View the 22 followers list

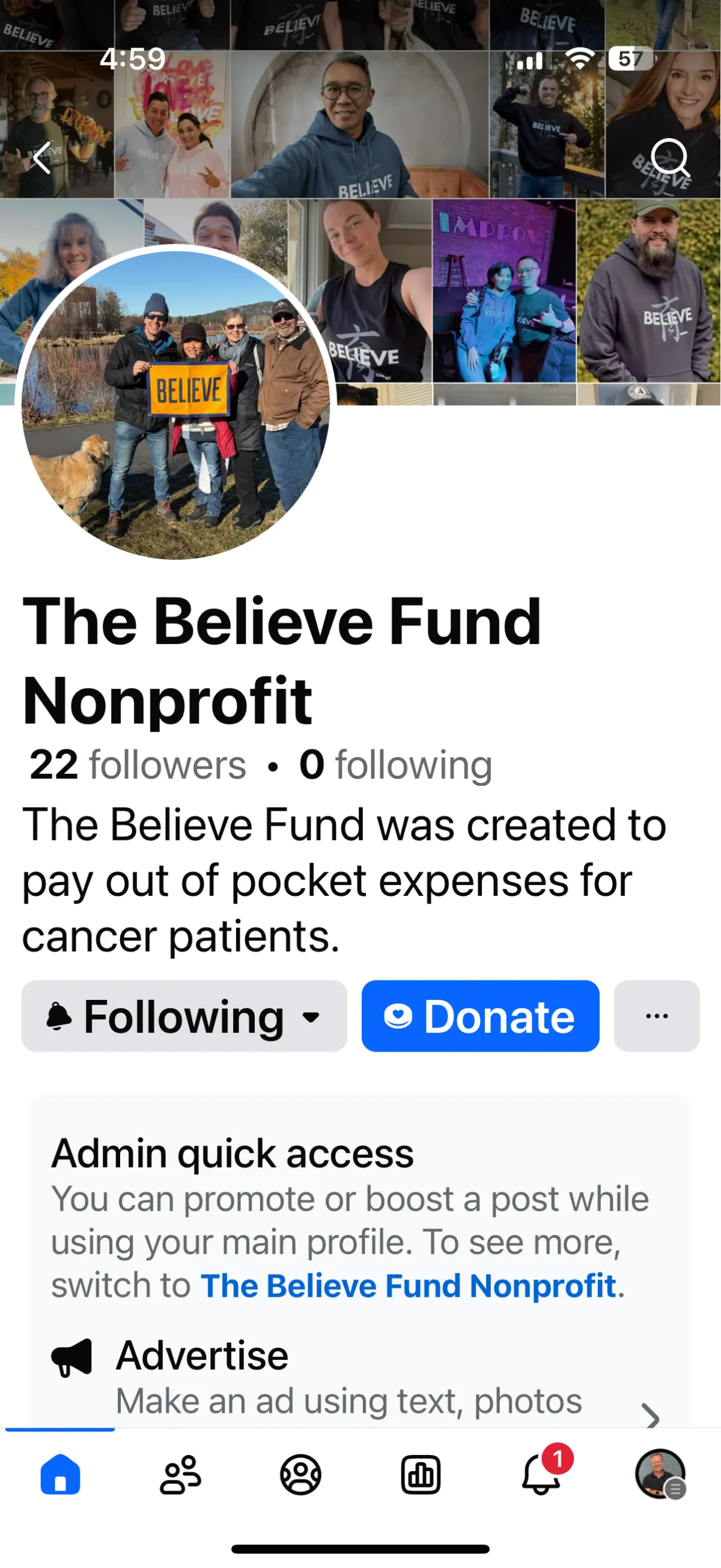(138, 765)
